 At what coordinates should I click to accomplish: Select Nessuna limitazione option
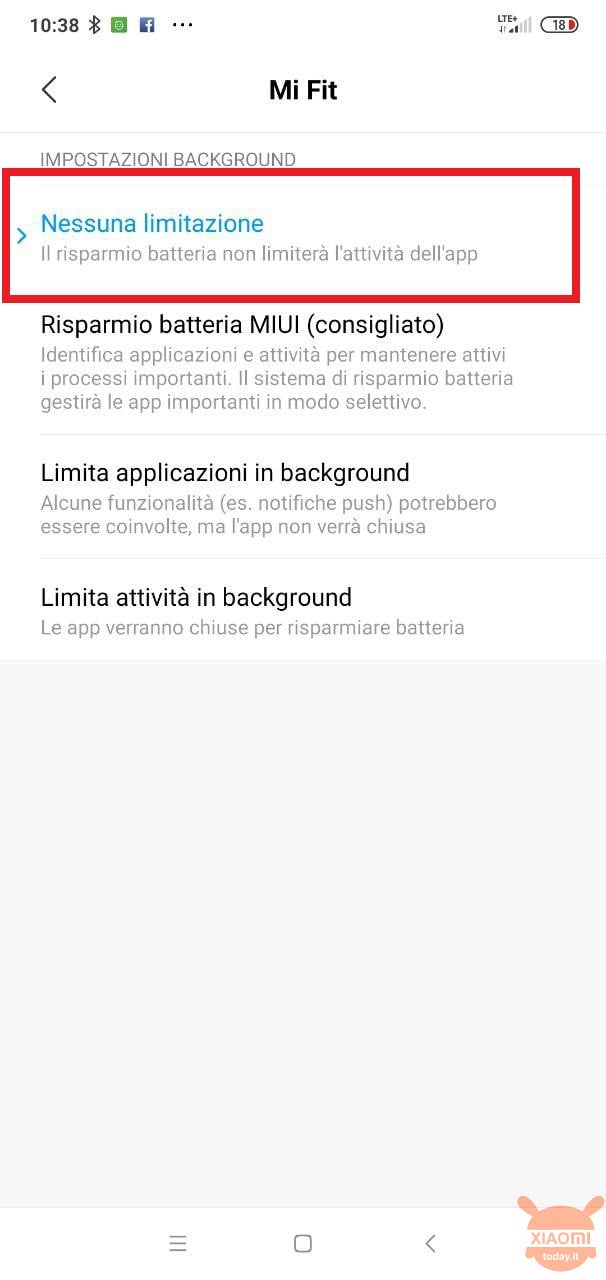303,237
